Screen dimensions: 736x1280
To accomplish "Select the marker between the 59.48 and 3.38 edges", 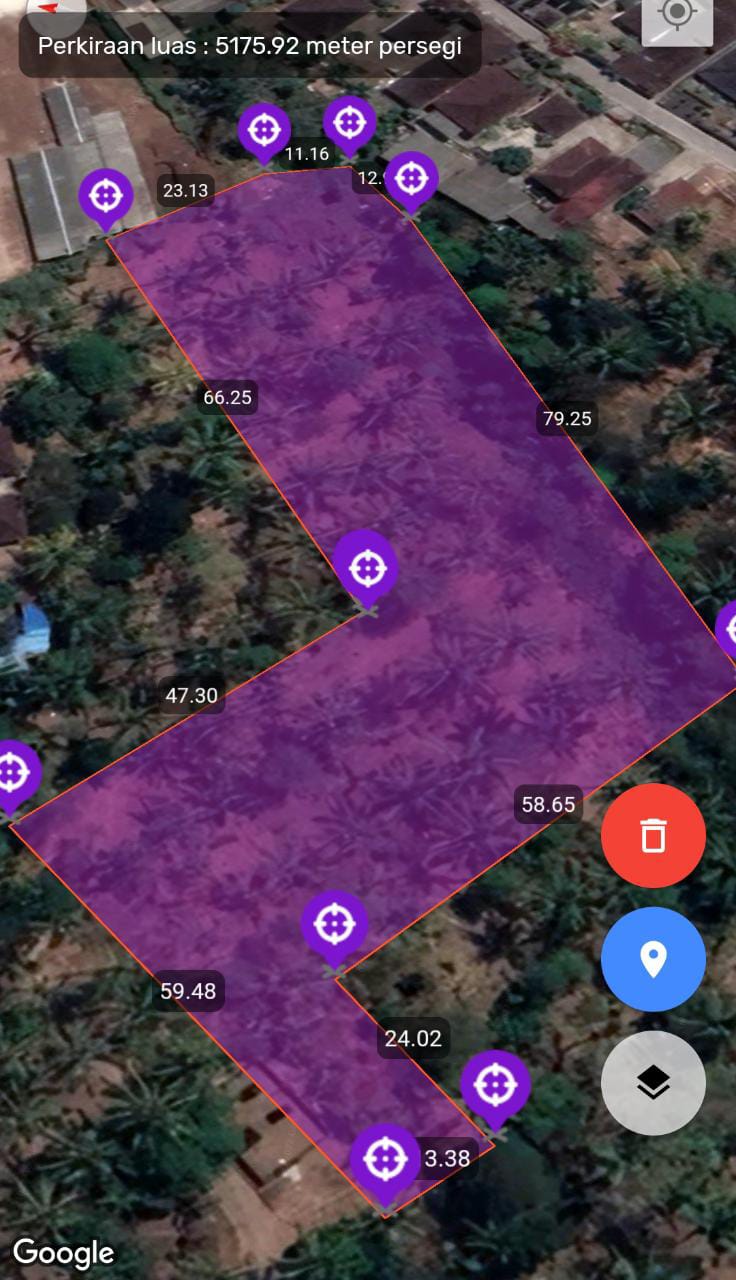I will (384, 1160).
